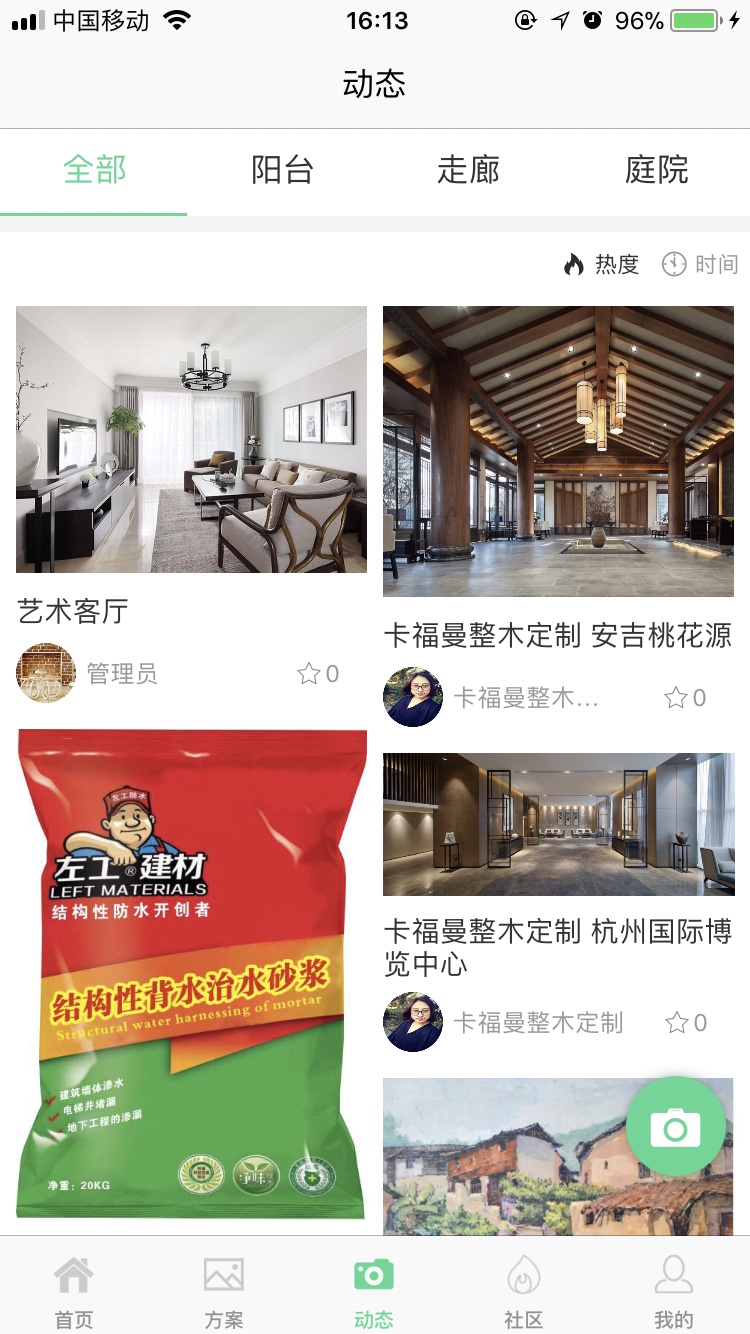Select the 全部 tab
Viewport: 750px width, 1334px height.
[x=94, y=170]
